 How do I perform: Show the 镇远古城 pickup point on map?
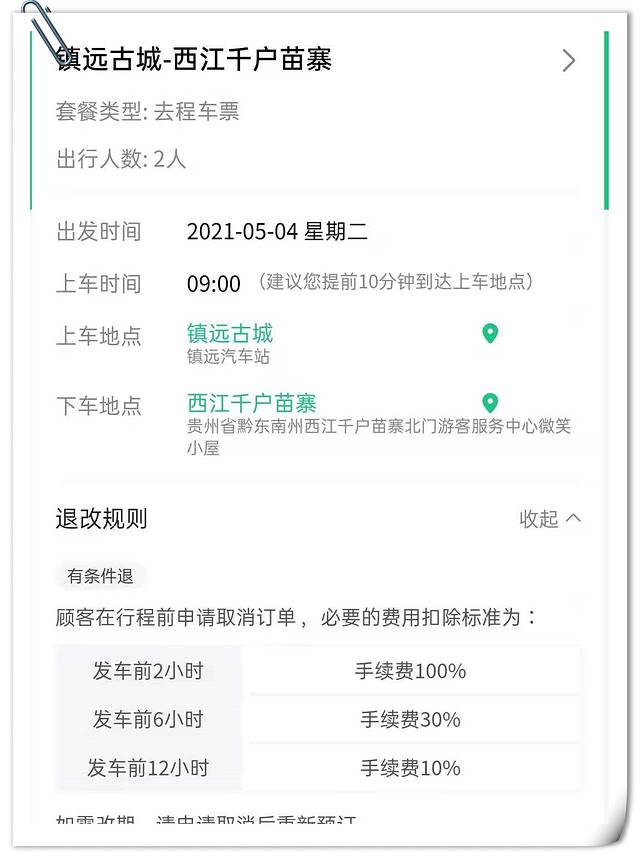[x=490, y=334]
